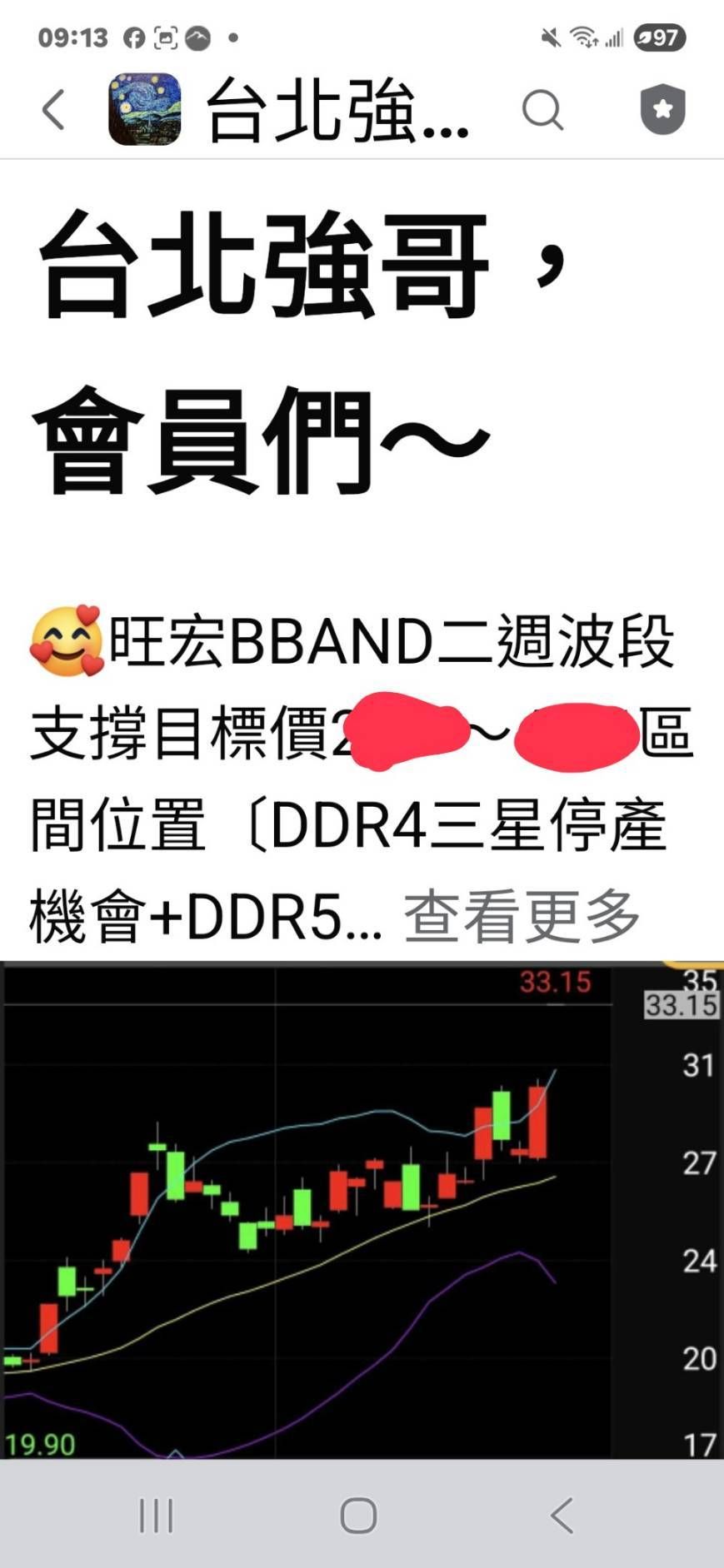Open the stock candlestick chart image
Screen dimensions: 724x1568
362,1209
